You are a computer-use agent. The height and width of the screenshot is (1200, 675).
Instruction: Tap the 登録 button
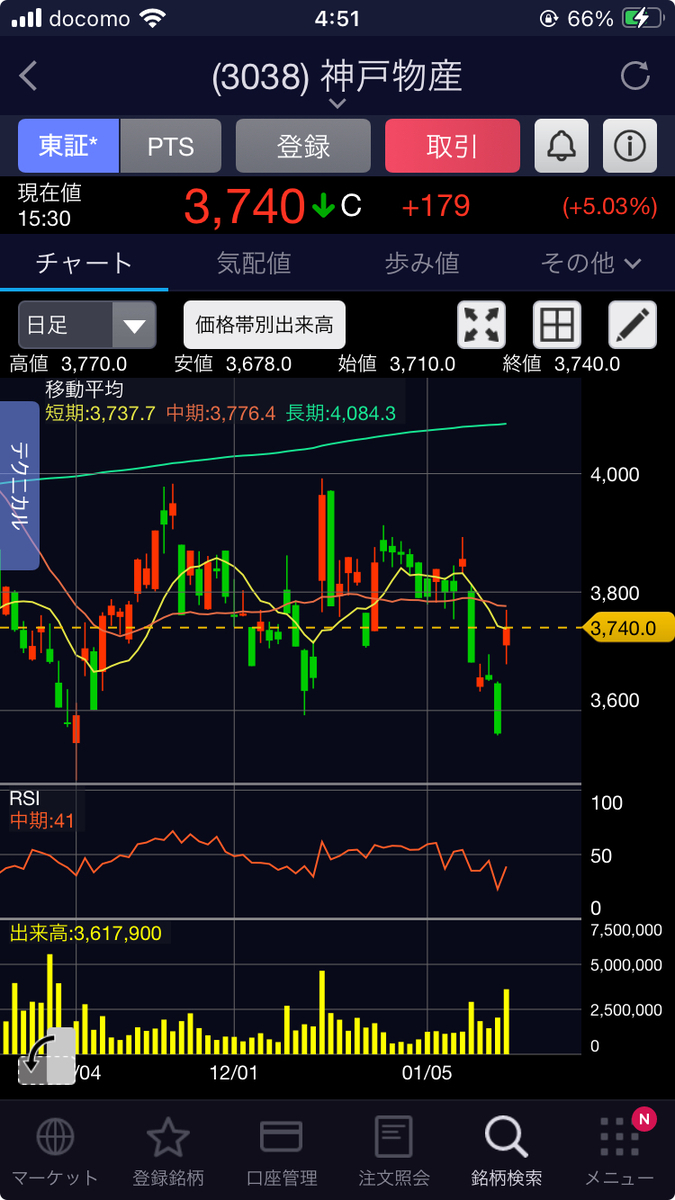tap(303, 146)
